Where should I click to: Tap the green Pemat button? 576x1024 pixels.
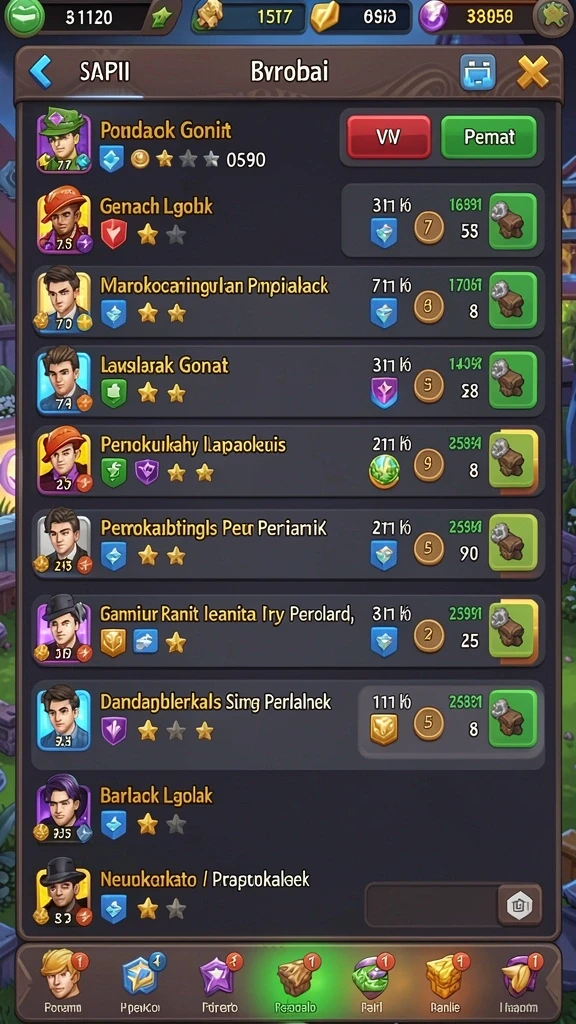(x=489, y=137)
